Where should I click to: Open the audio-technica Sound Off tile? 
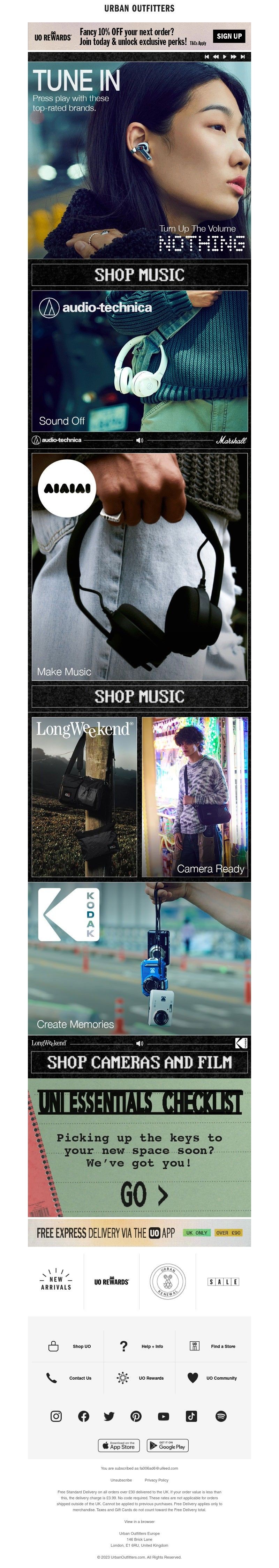pyautogui.click(x=139, y=360)
